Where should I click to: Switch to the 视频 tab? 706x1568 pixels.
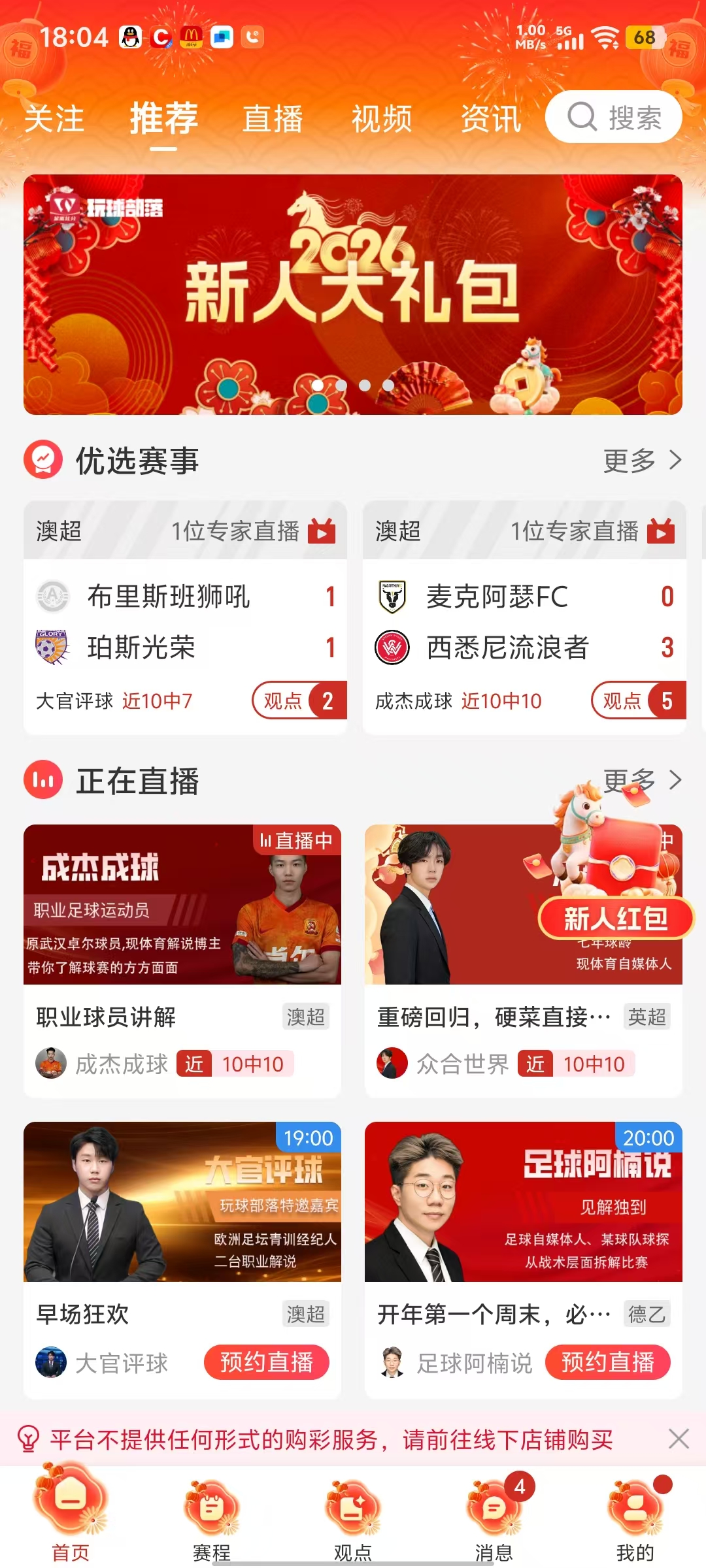pyautogui.click(x=382, y=119)
